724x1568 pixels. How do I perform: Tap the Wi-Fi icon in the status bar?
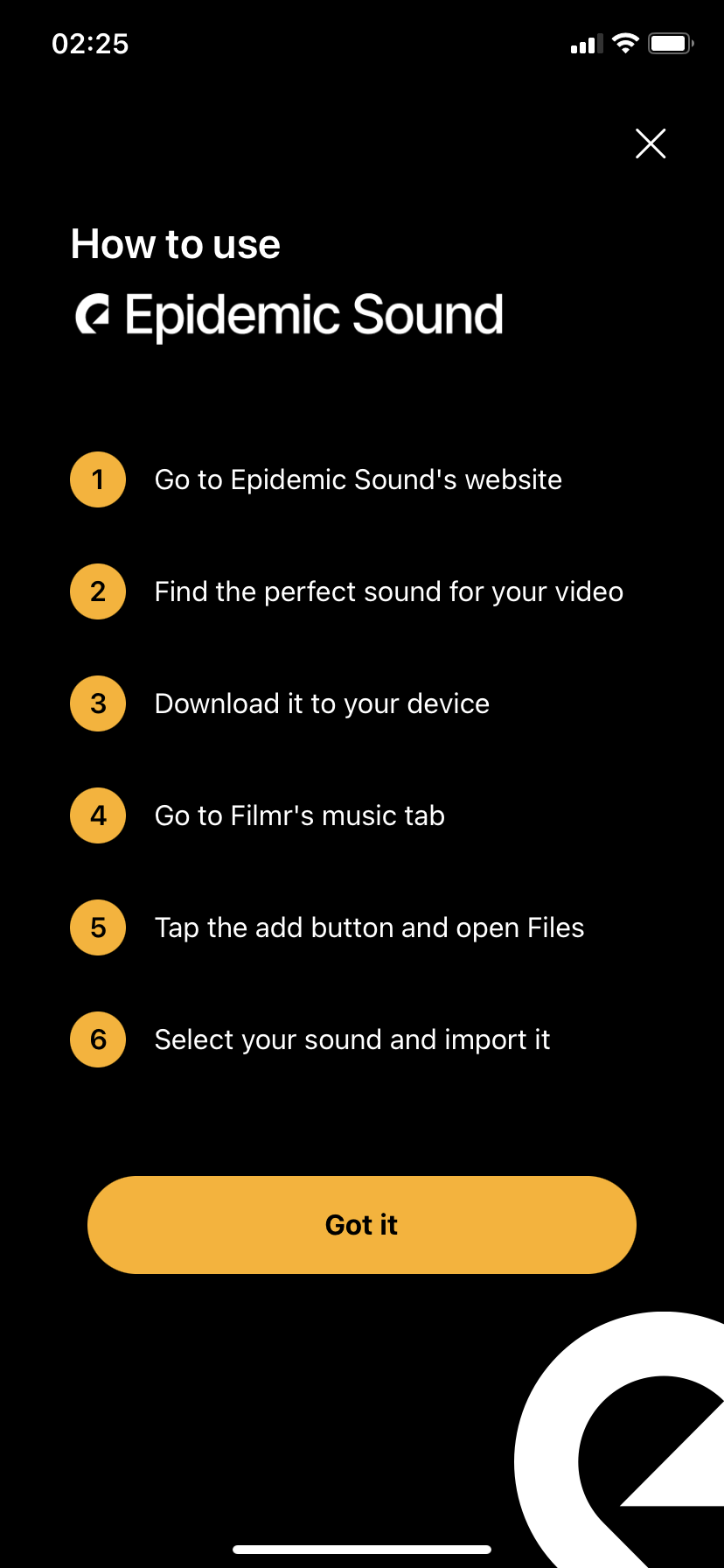624,43
